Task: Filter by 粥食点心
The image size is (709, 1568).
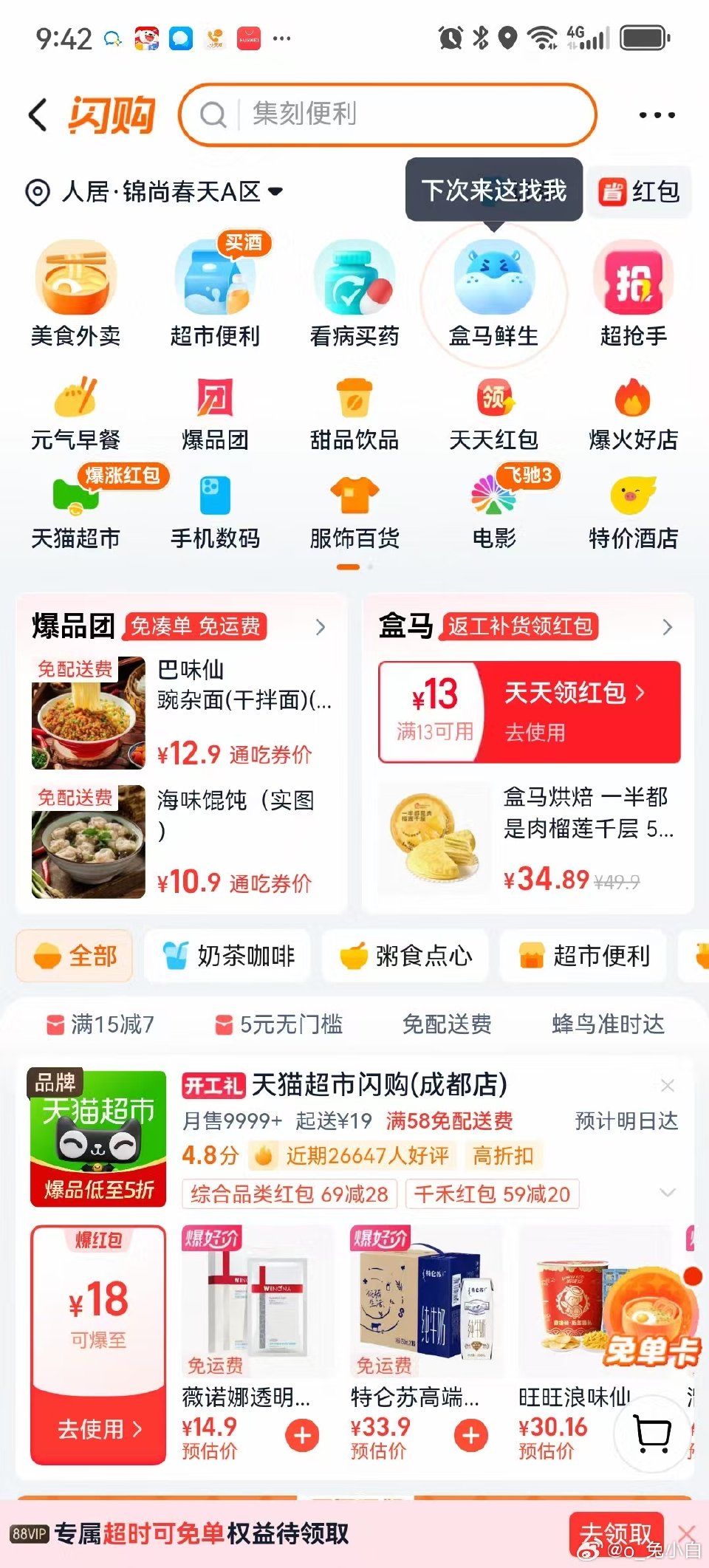Action: point(405,956)
